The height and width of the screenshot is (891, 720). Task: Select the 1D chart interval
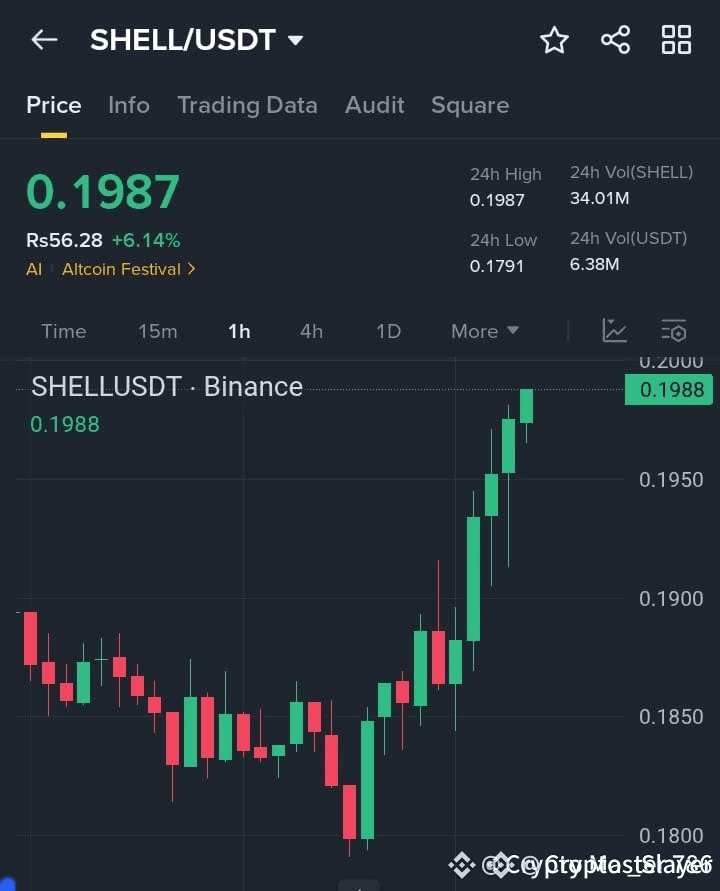tap(388, 331)
